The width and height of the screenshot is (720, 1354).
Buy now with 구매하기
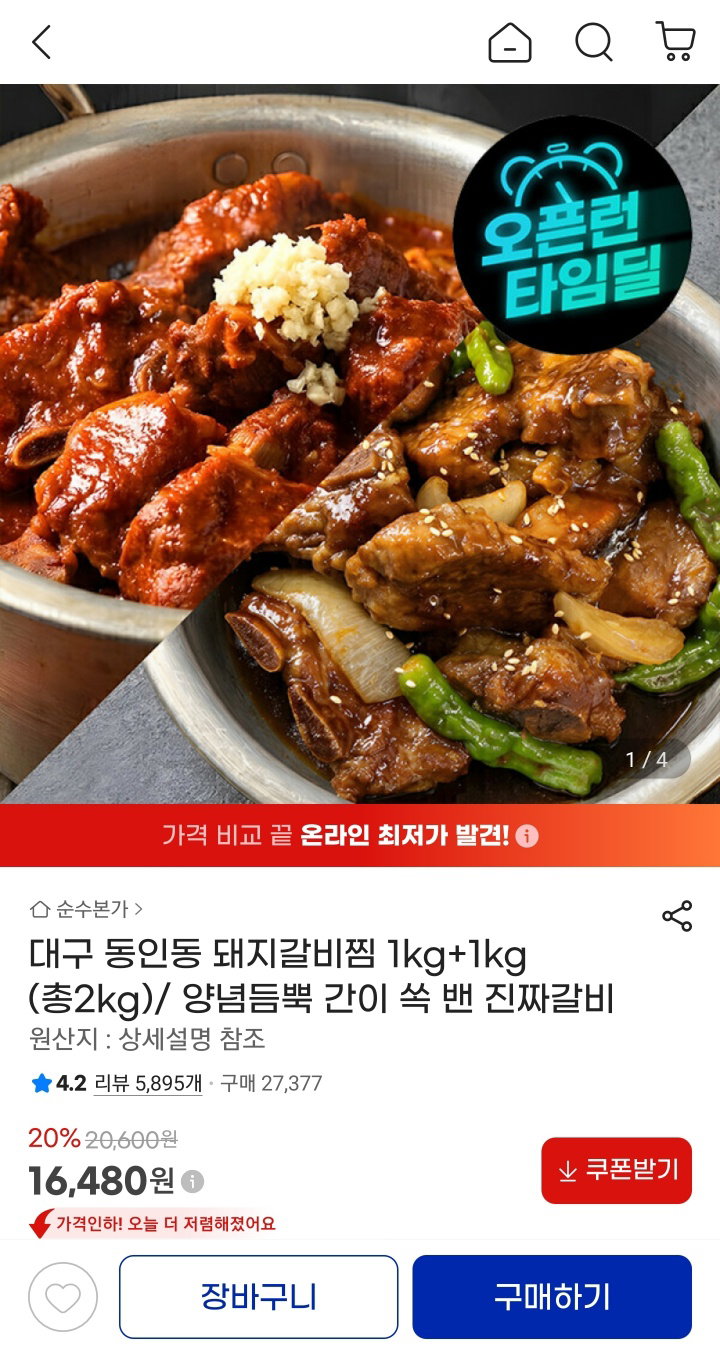(552, 1297)
